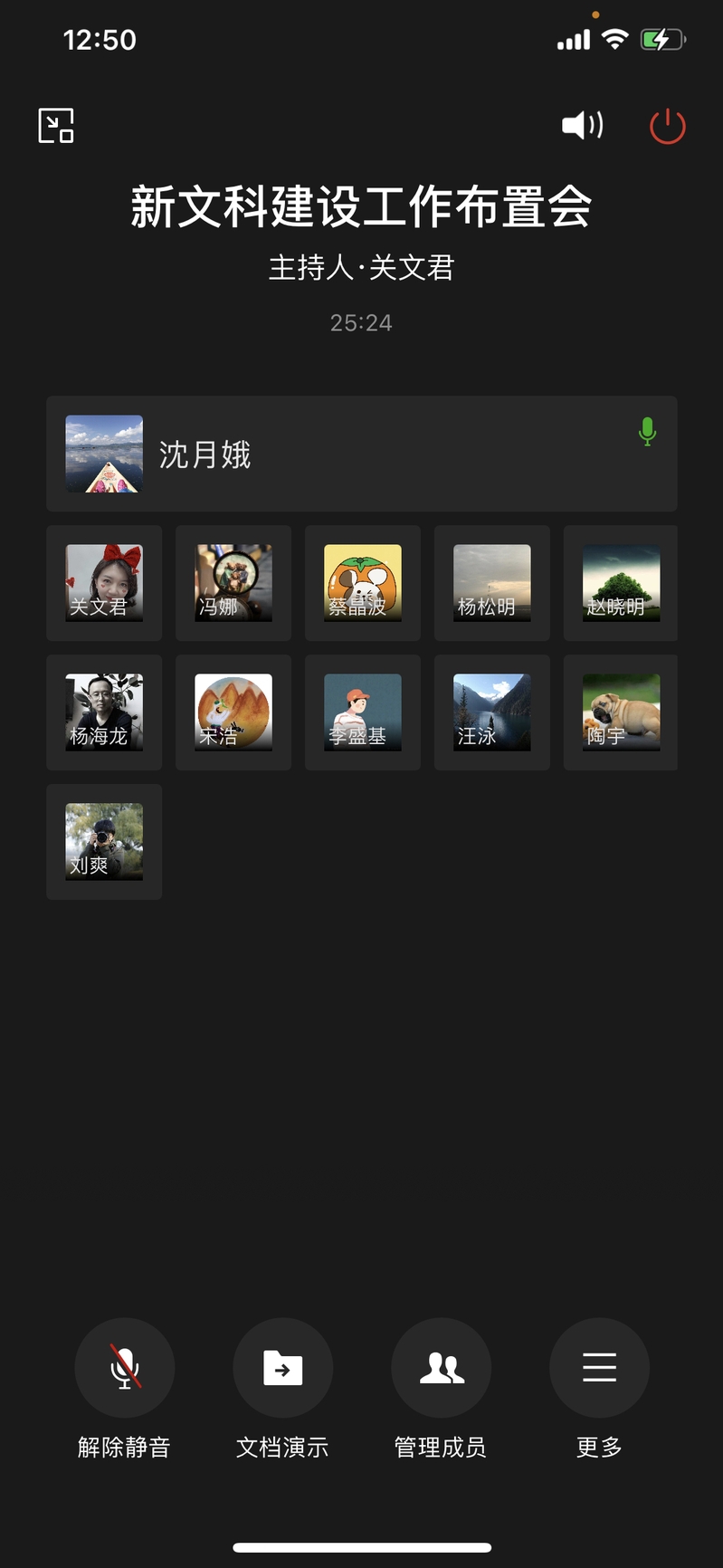Leave the meeting with the red power icon
The height and width of the screenshot is (1568, 723).
click(x=668, y=126)
